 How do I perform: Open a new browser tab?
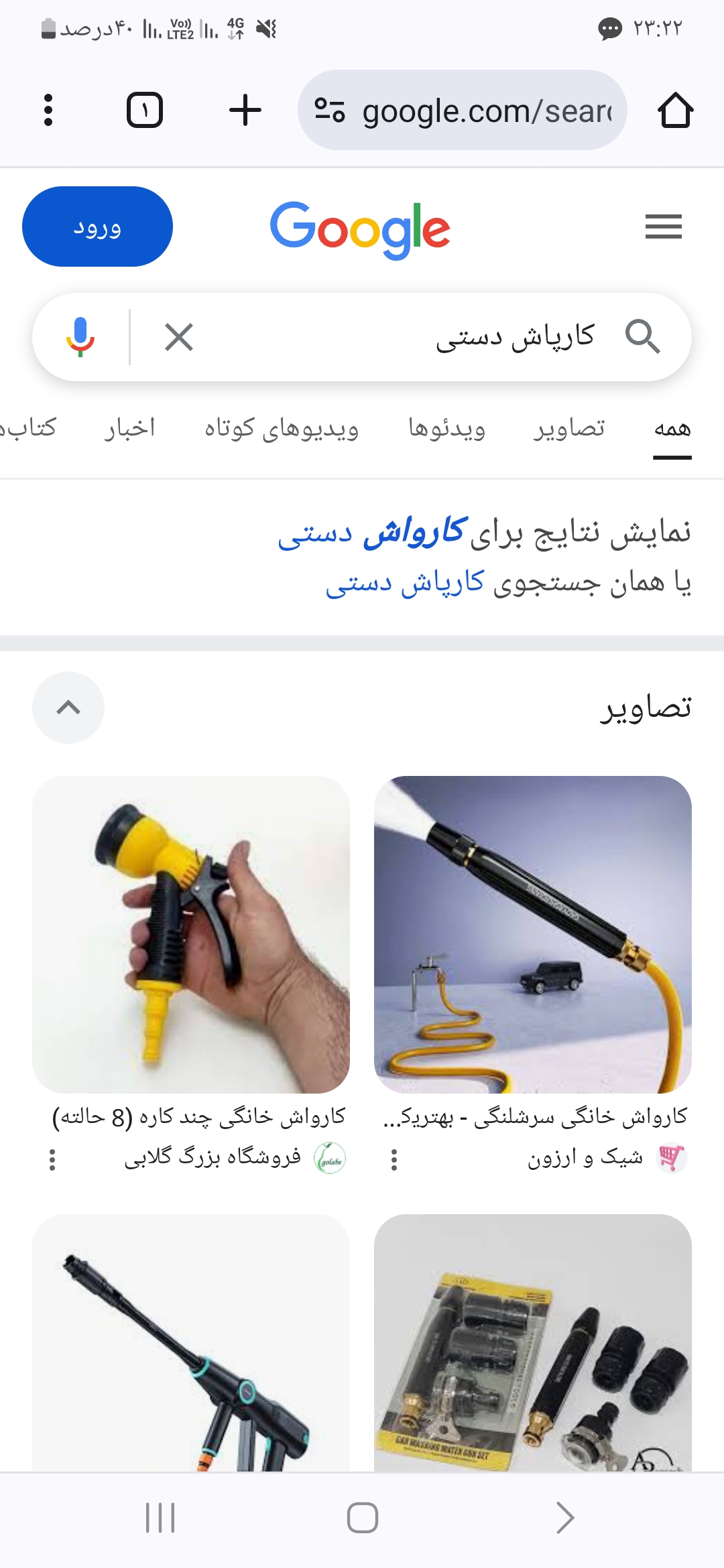pos(245,110)
